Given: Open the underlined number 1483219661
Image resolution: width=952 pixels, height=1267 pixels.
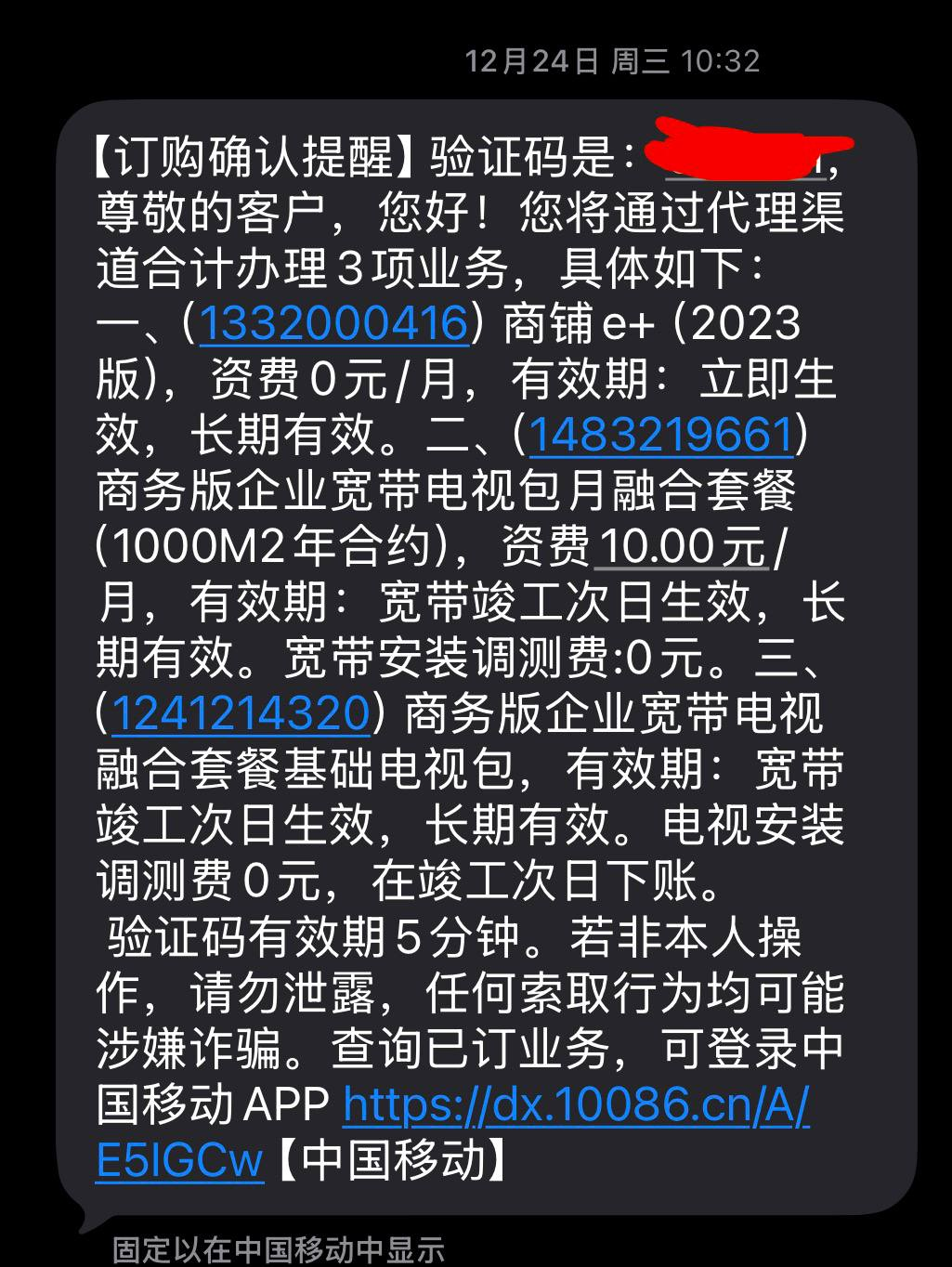Looking at the screenshot, I should 661,436.
